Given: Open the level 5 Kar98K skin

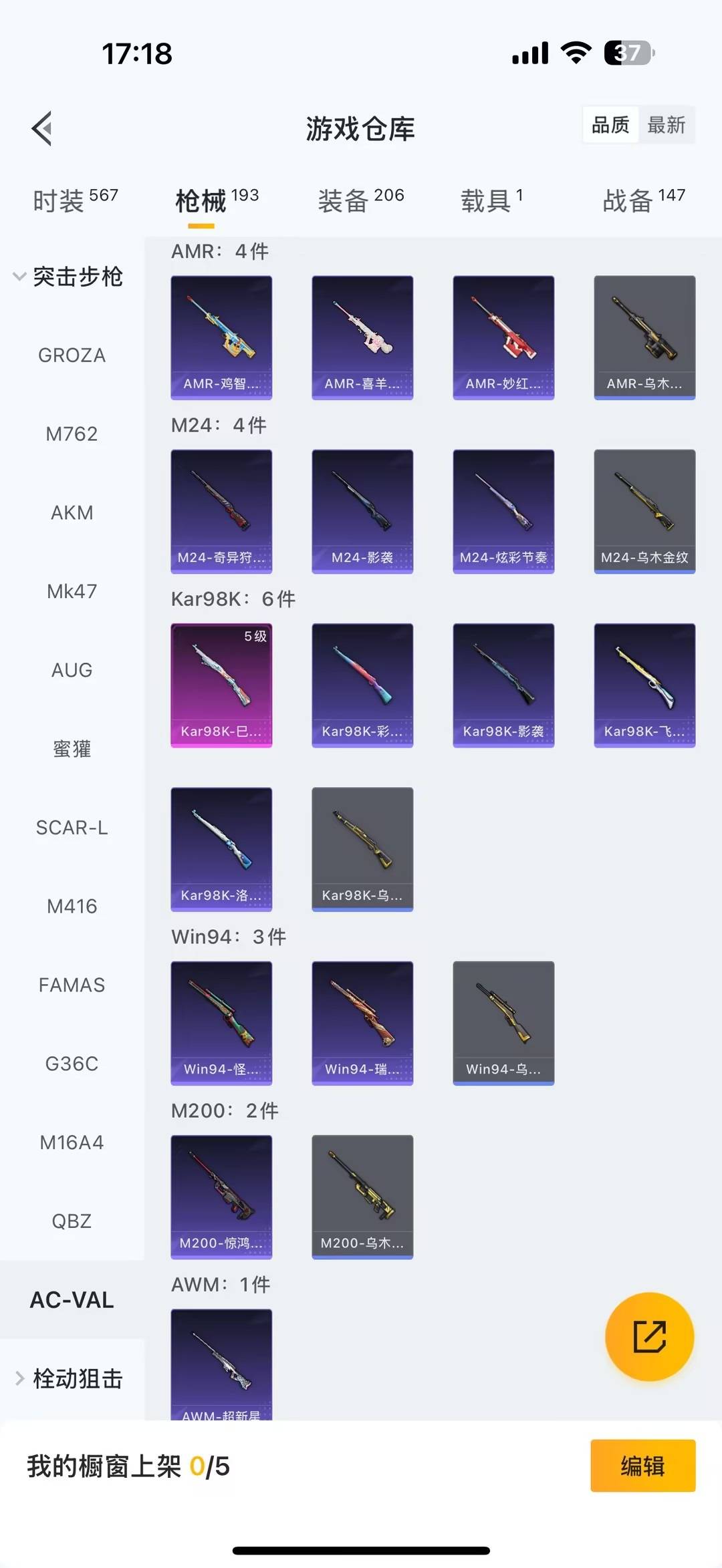Looking at the screenshot, I should pos(221,685).
